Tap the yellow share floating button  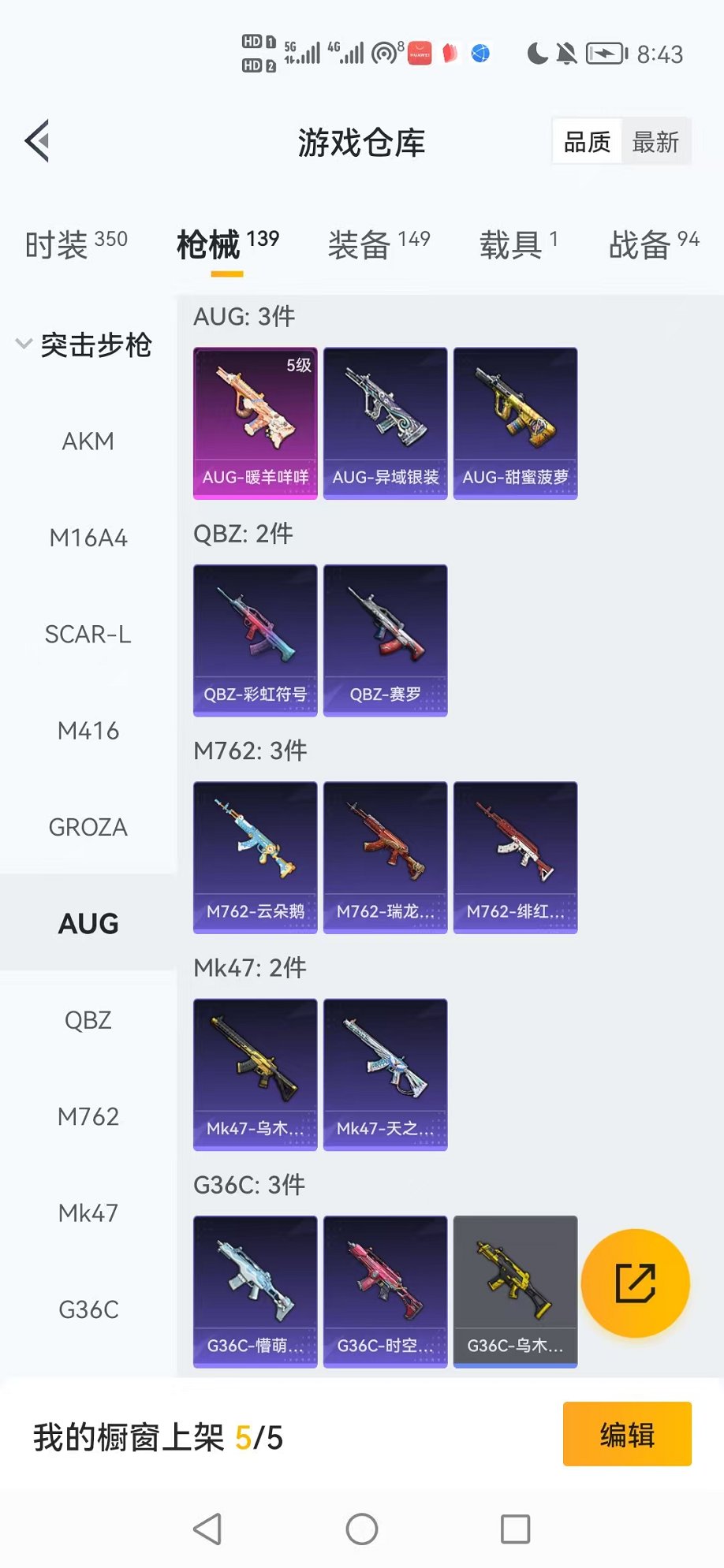coord(635,1283)
